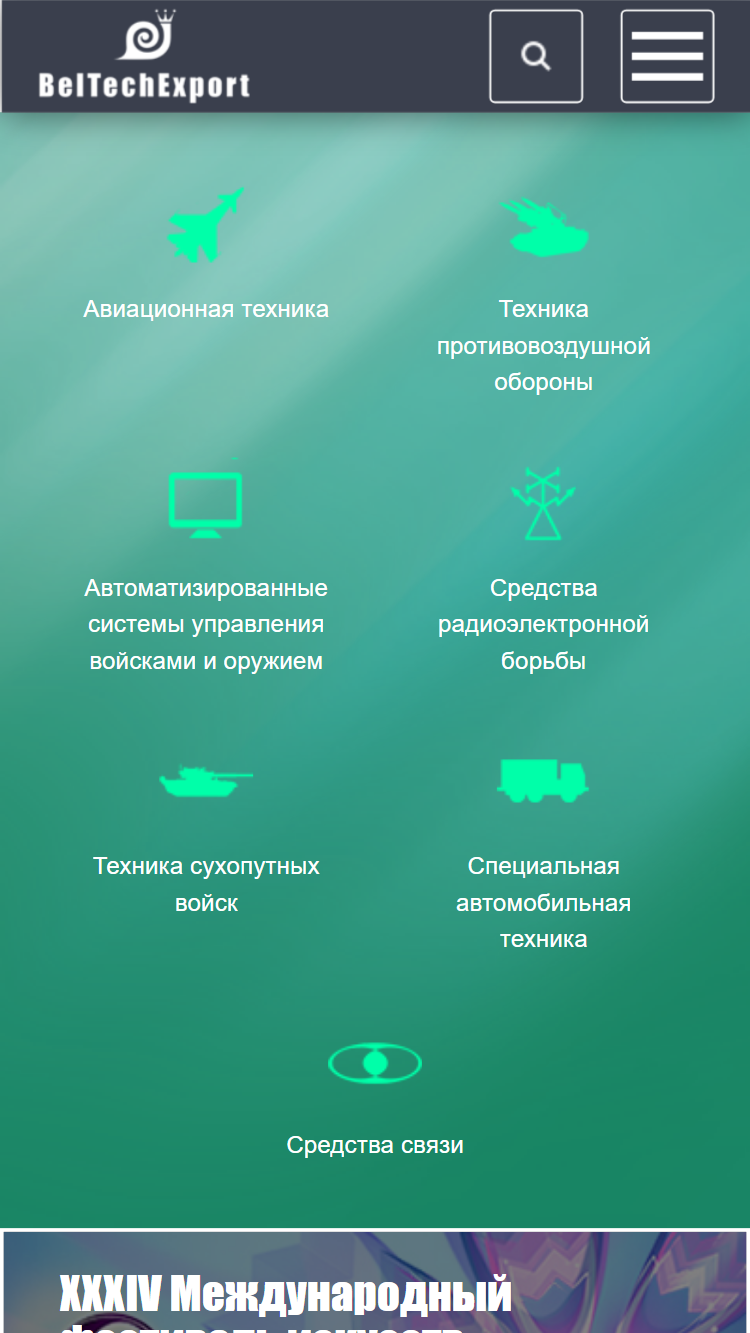The height and width of the screenshot is (1333, 750).
Task: Open the XXXIV Международный фестиваль news card
Action: tap(375, 1282)
